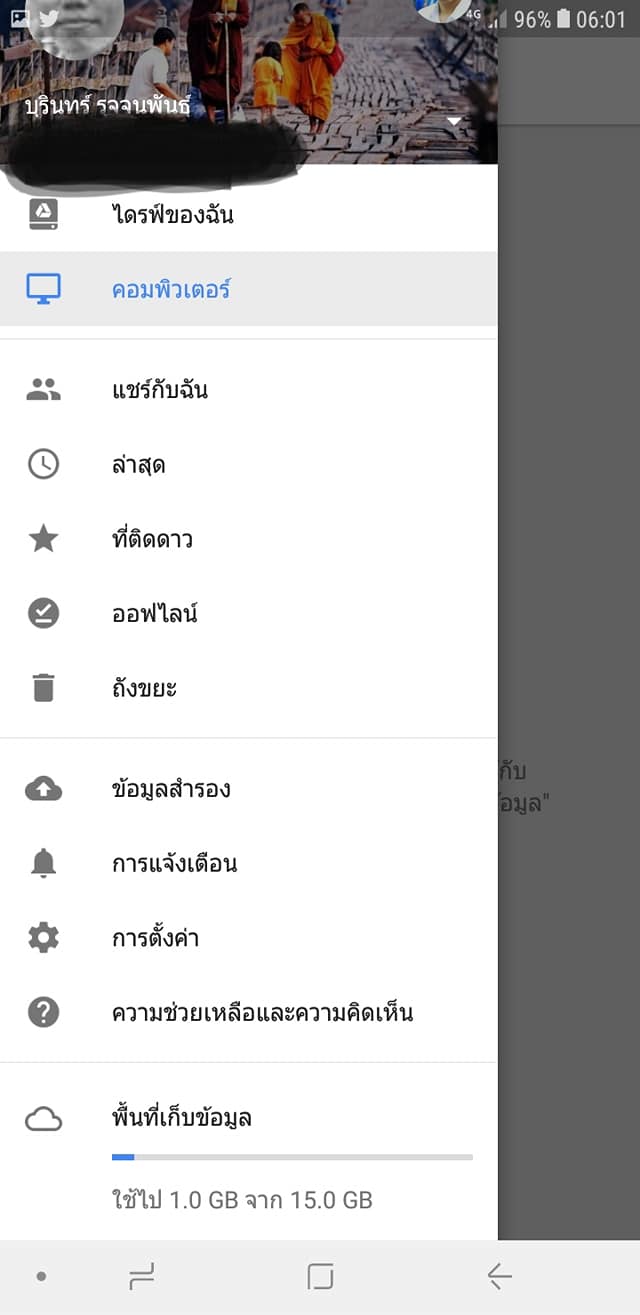
Task: Tap the profile picture in drawer header
Action: pyautogui.click(x=75, y=20)
